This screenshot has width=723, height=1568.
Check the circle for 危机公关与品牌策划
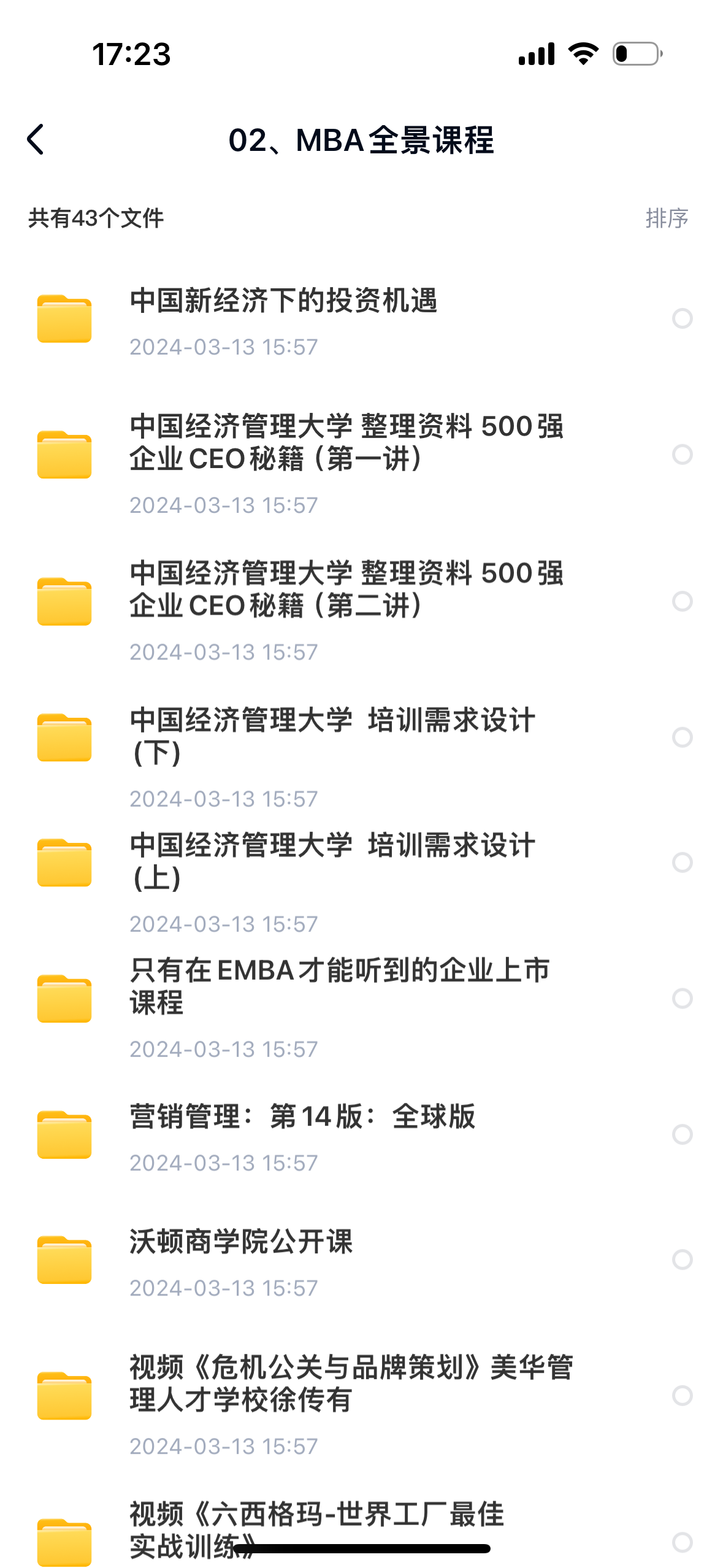click(682, 1396)
